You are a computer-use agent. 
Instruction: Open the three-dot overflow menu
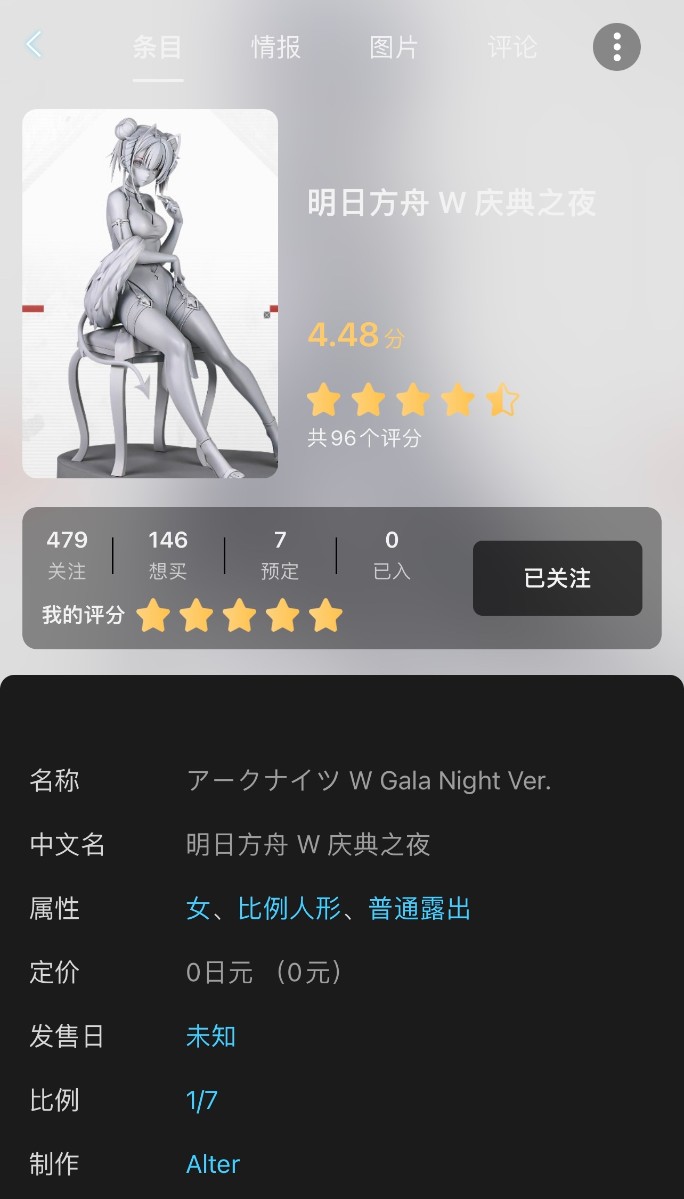coord(617,47)
